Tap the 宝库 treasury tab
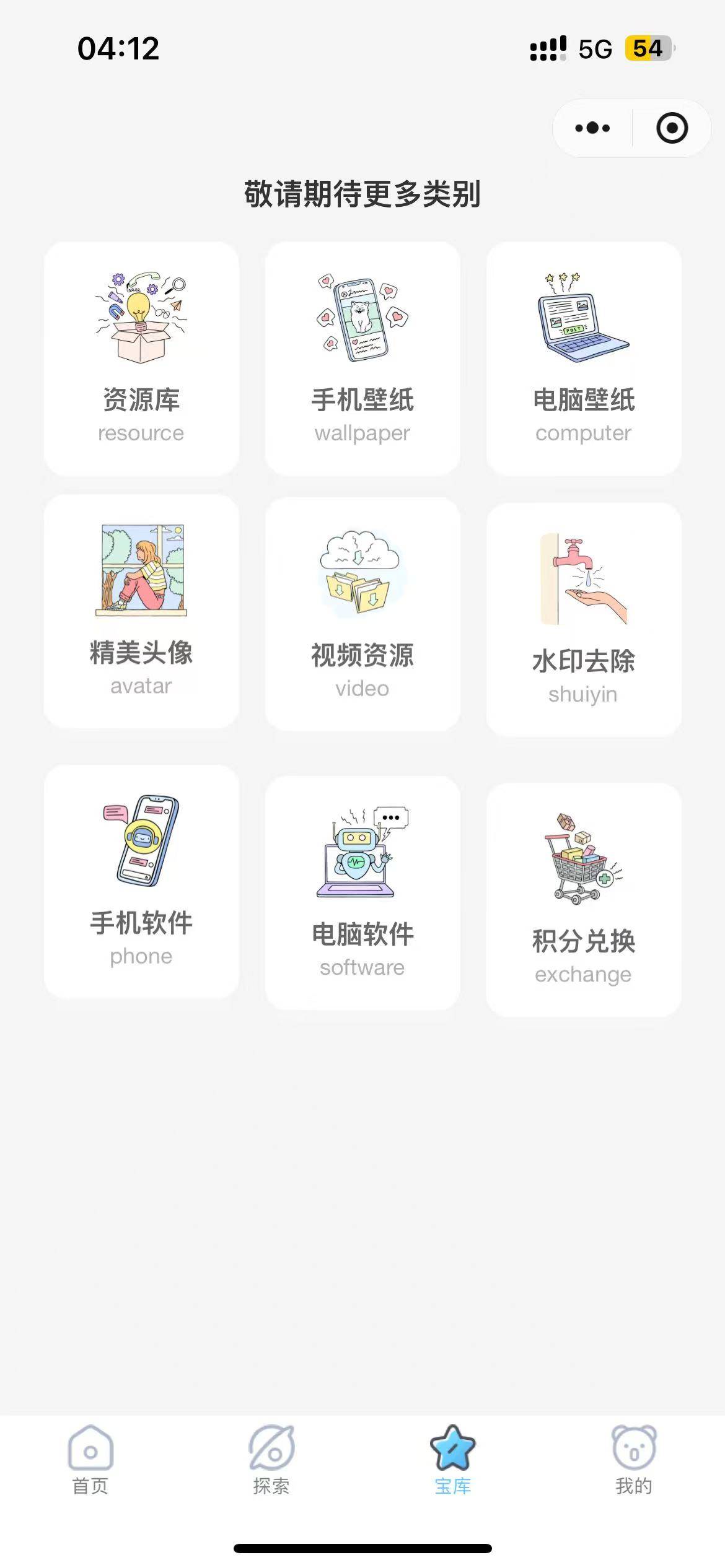Image resolution: width=725 pixels, height=1568 pixels. pyautogui.click(x=452, y=1460)
